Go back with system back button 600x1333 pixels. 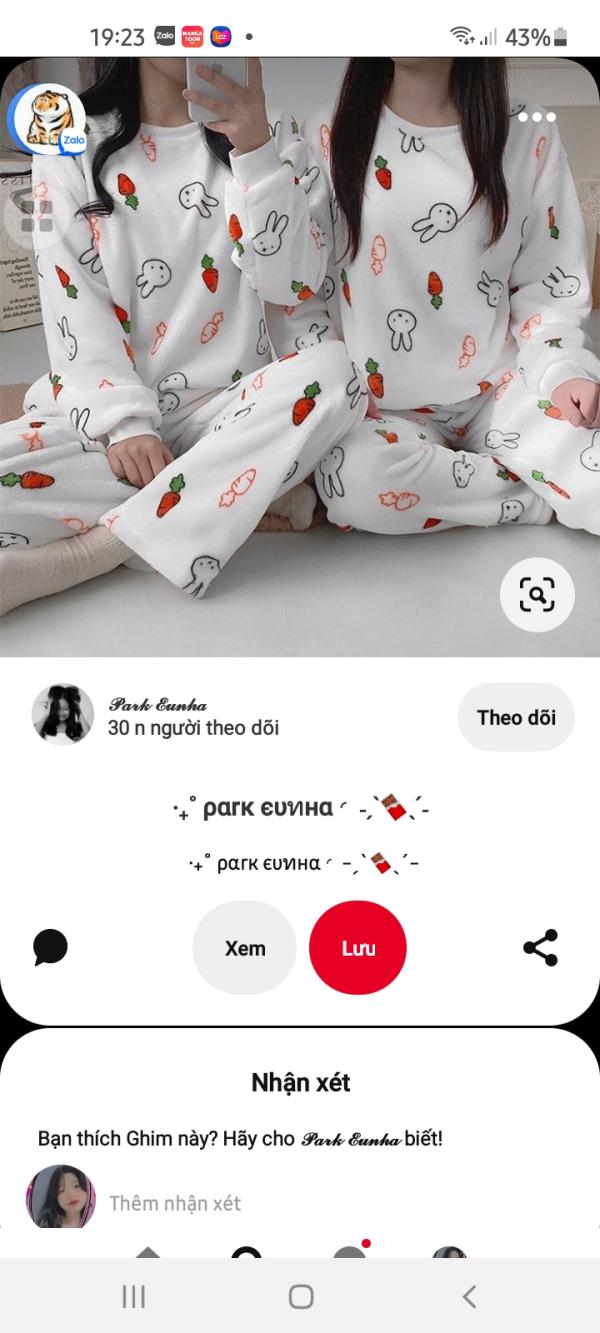(x=469, y=1296)
